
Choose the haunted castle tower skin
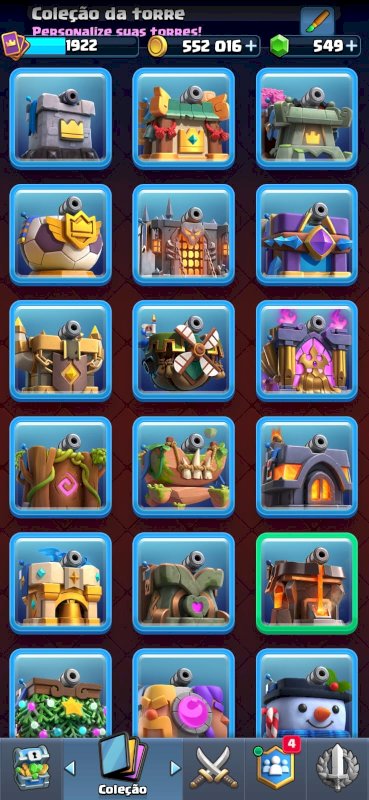pyautogui.click(x=184, y=235)
